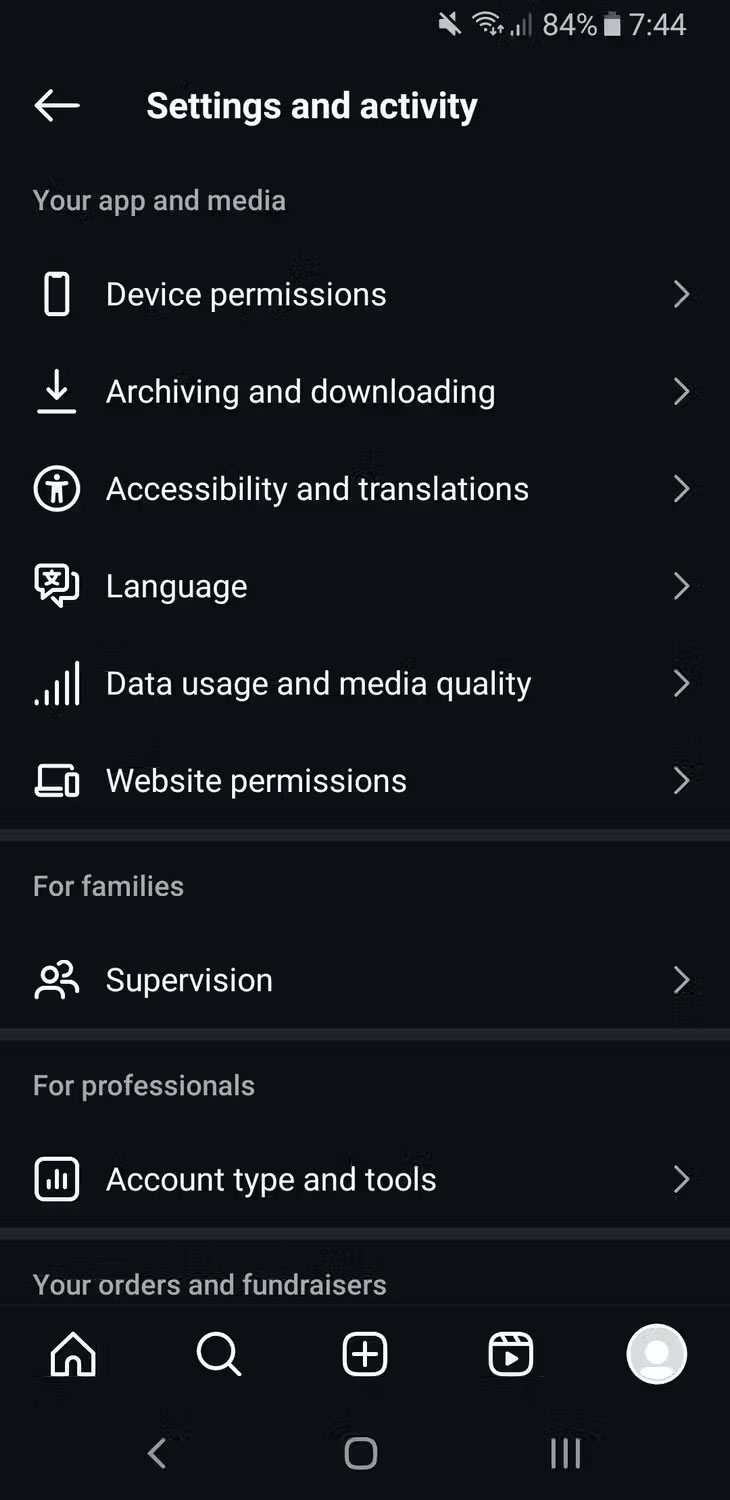
Task: Open the recent apps overview
Action: coord(565,1453)
